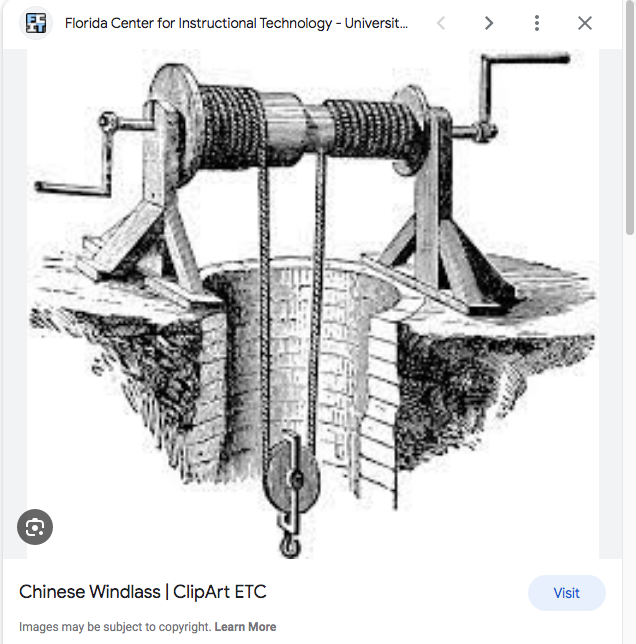Go to the previous image result
This screenshot has height=644, width=636.
(441, 23)
